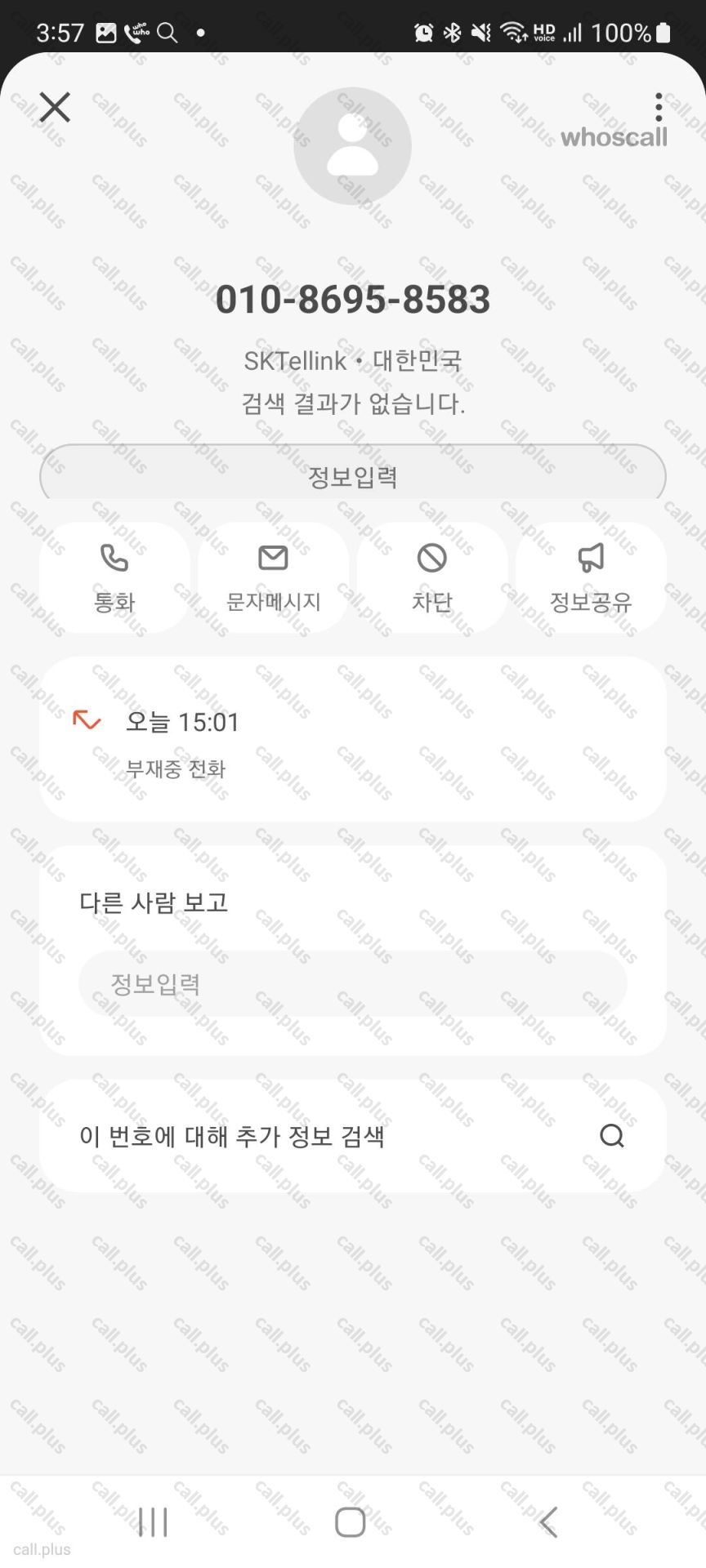Close the caller details screen
Image resolution: width=706 pixels, height=1568 pixels.
(x=55, y=107)
